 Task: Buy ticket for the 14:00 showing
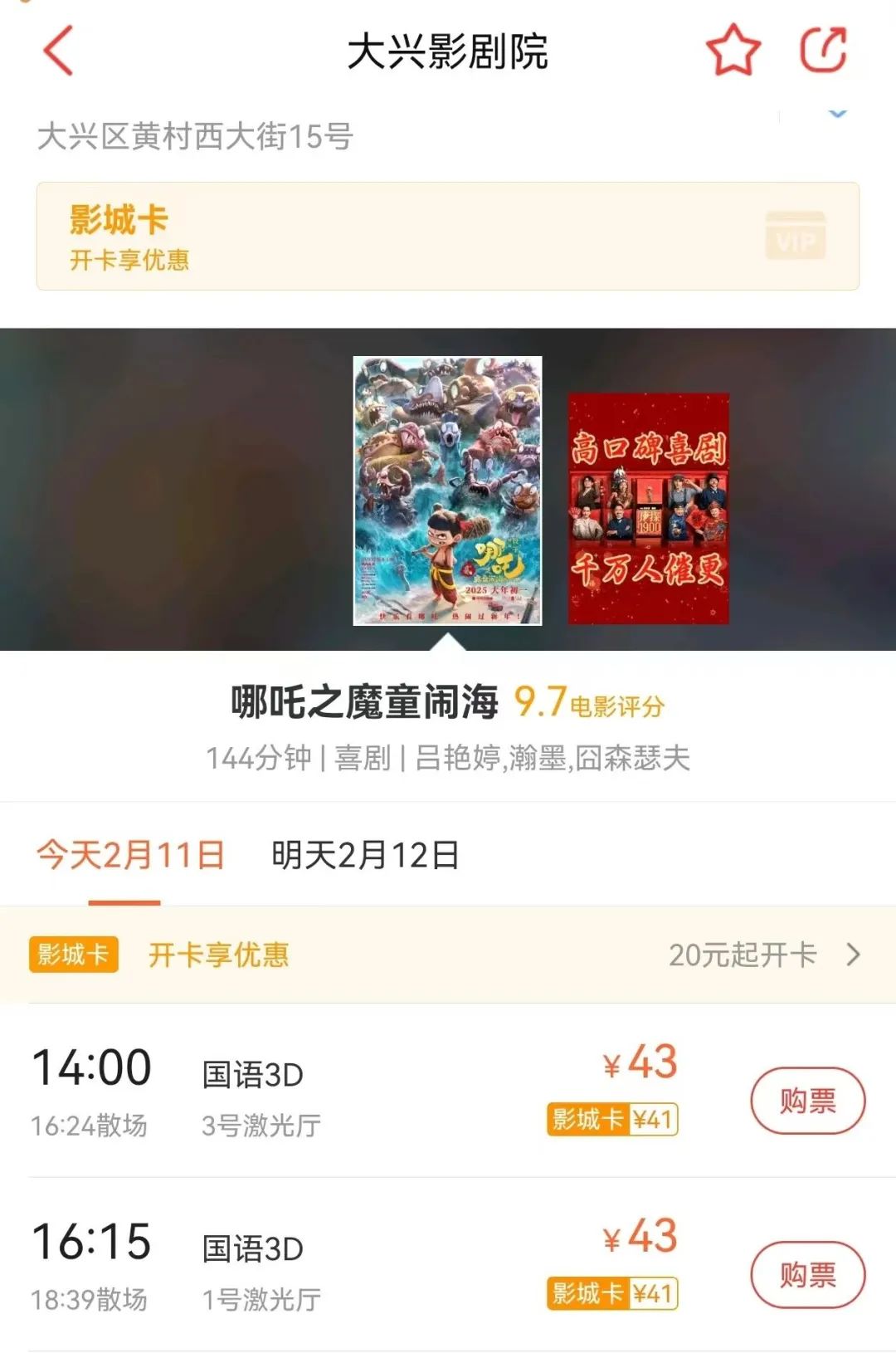[806, 1101]
